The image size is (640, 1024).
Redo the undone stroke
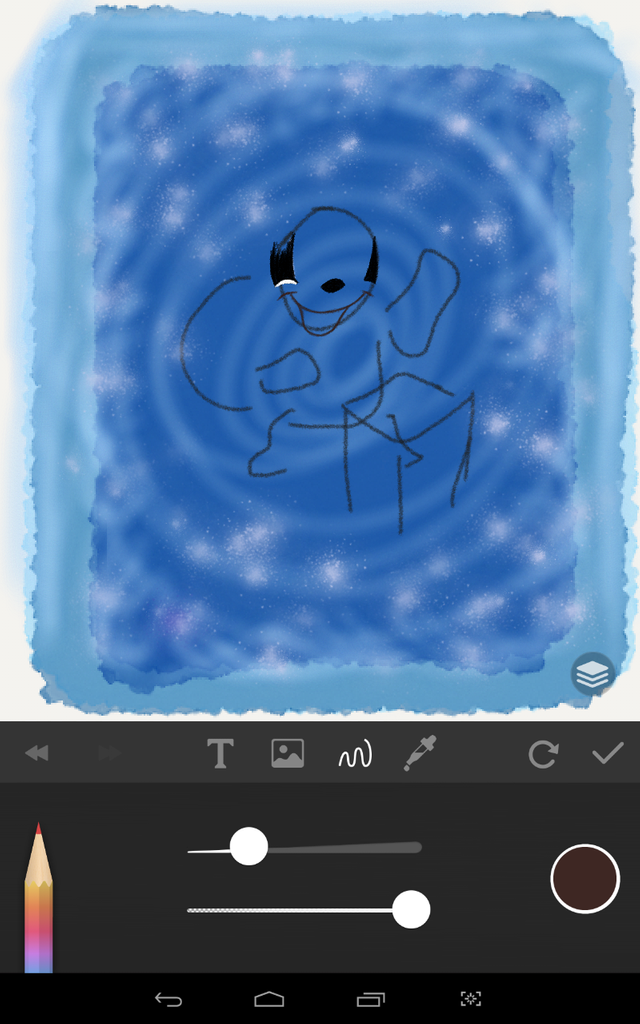coord(109,754)
